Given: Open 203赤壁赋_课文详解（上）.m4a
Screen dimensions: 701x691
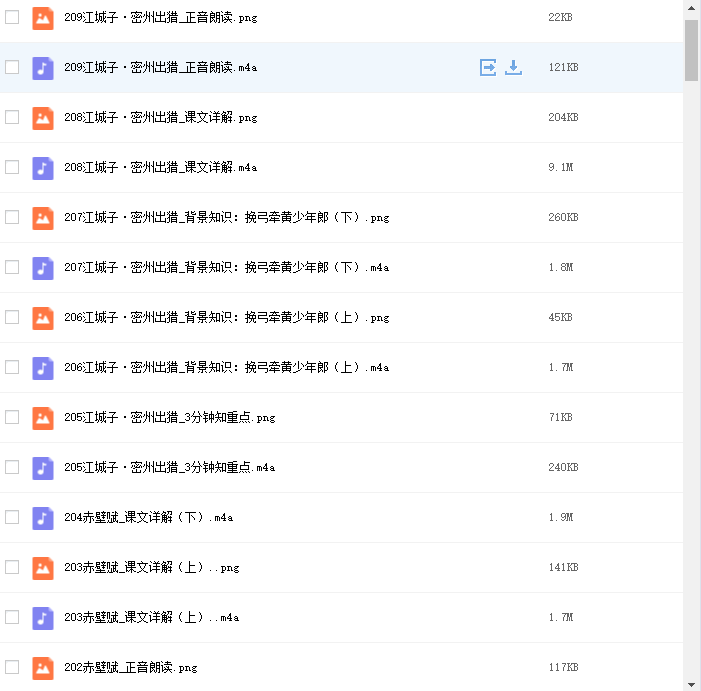Looking at the screenshot, I should coord(151,618).
